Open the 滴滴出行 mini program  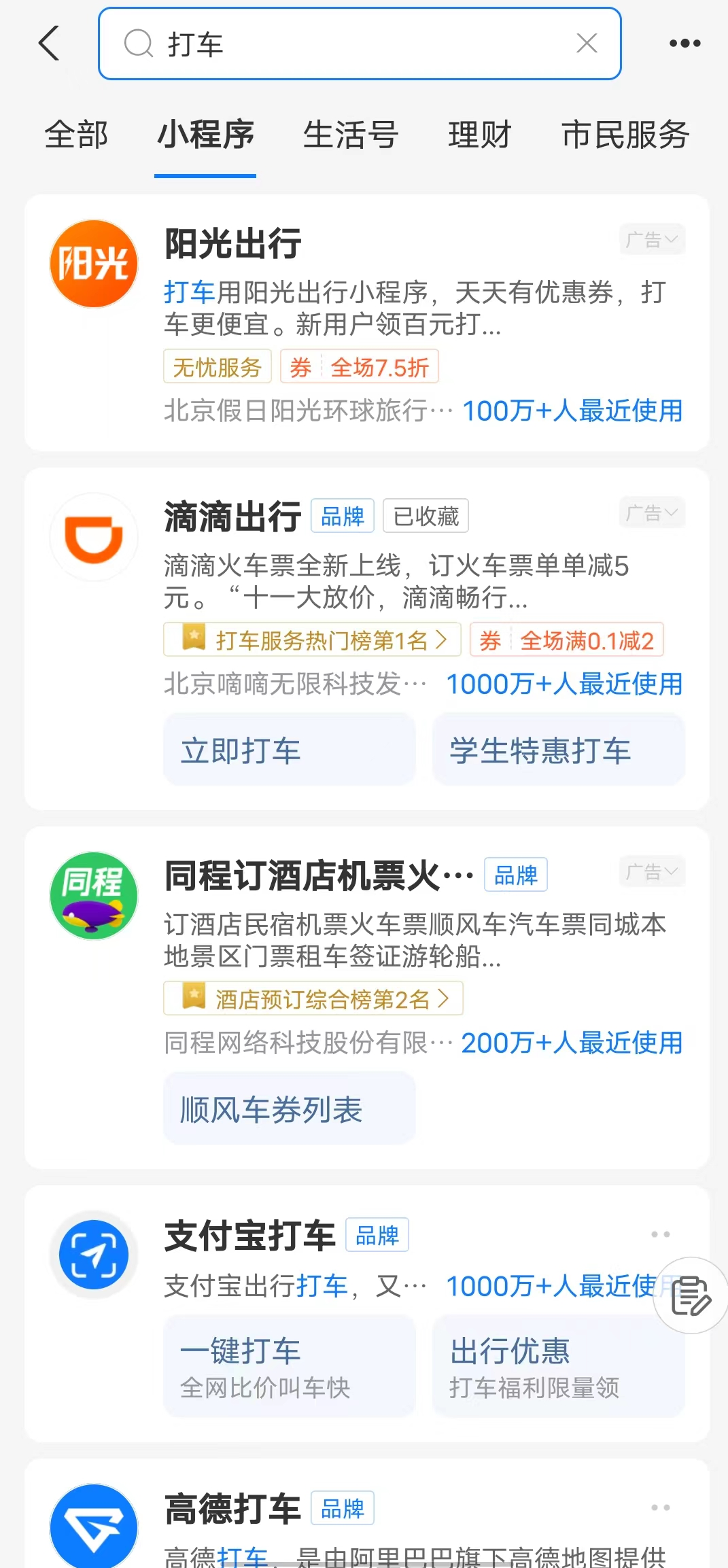pyautogui.click(x=233, y=517)
